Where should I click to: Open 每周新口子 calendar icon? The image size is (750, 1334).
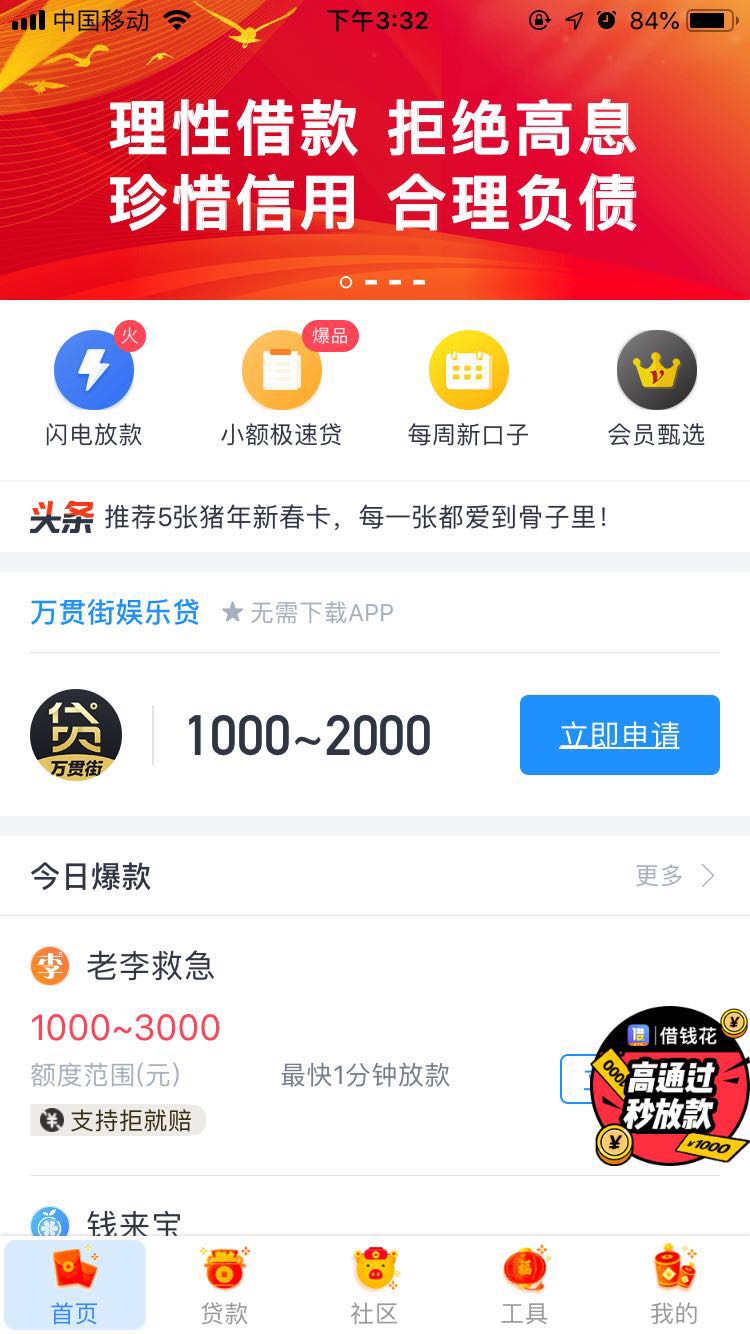pos(469,369)
